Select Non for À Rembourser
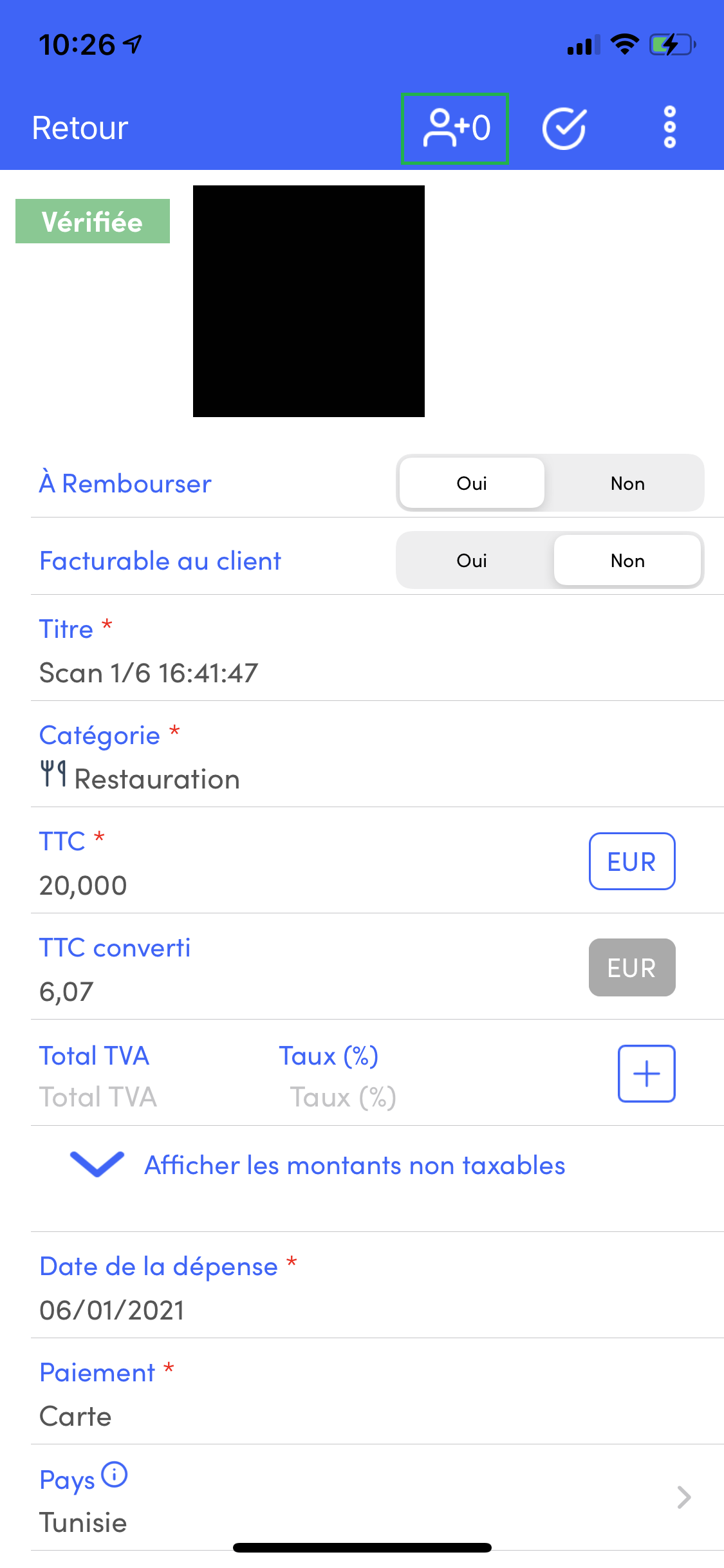 [x=627, y=483]
